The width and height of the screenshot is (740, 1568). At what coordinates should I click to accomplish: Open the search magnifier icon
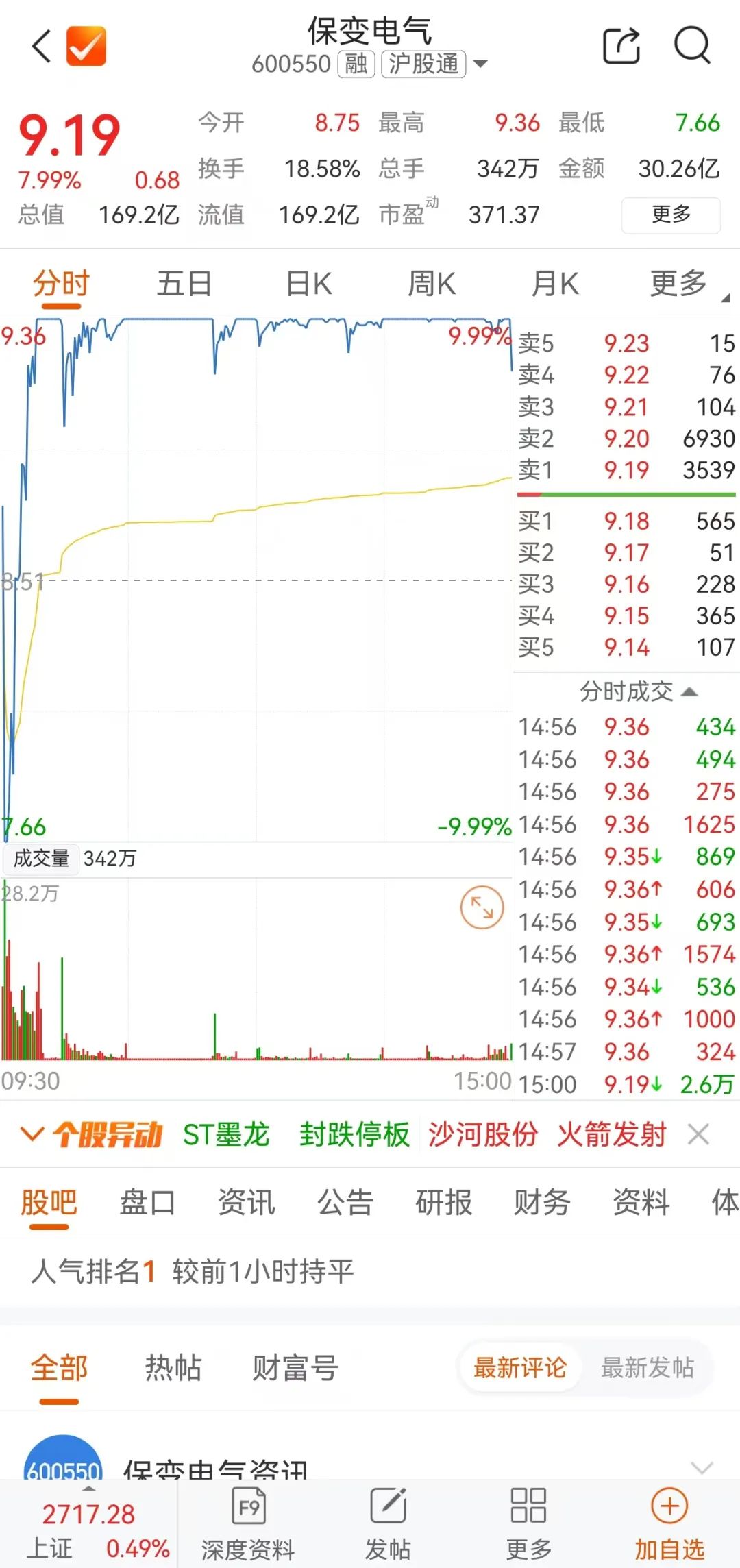click(692, 46)
